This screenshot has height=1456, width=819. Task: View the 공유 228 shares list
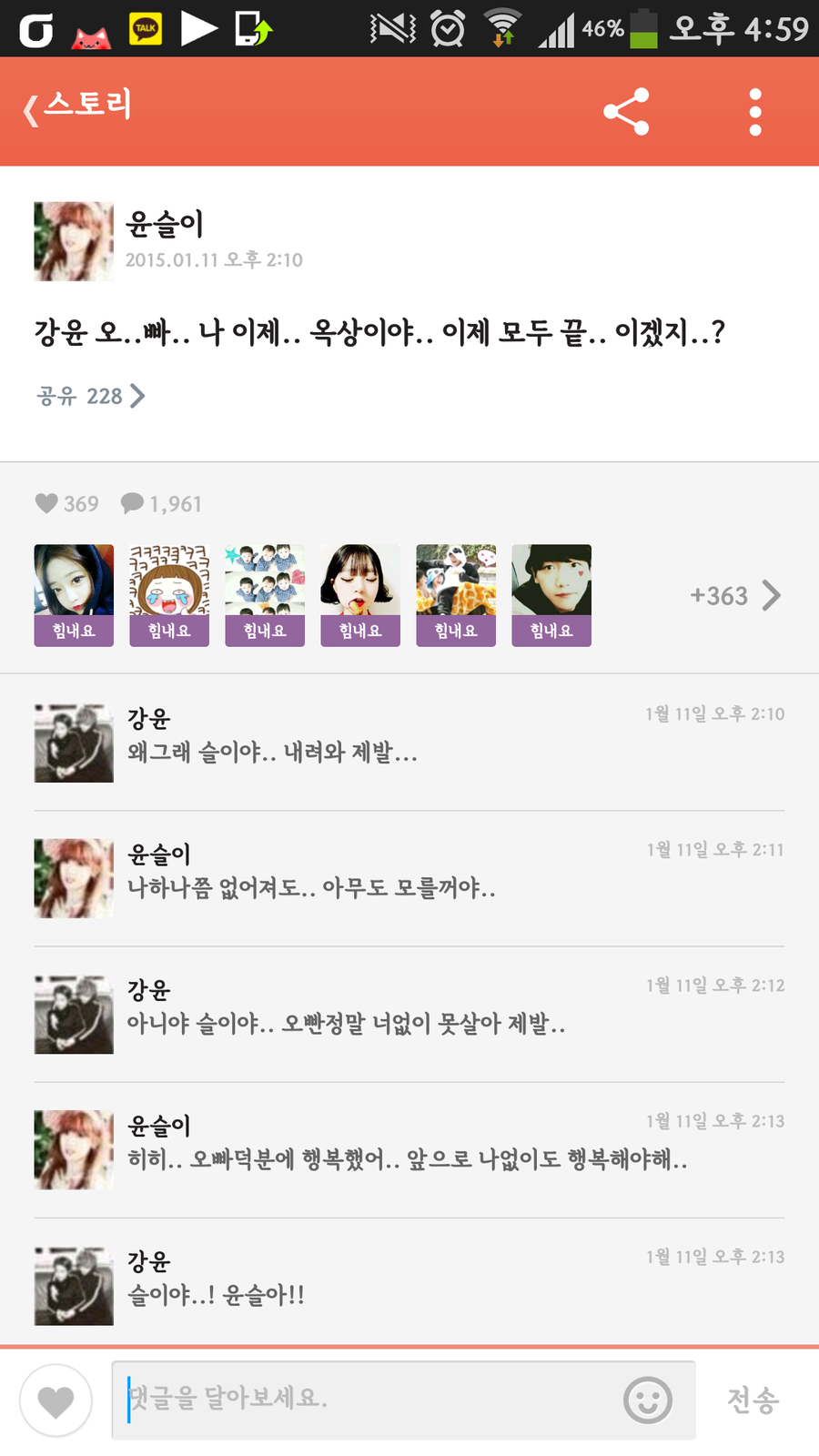[91, 396]
